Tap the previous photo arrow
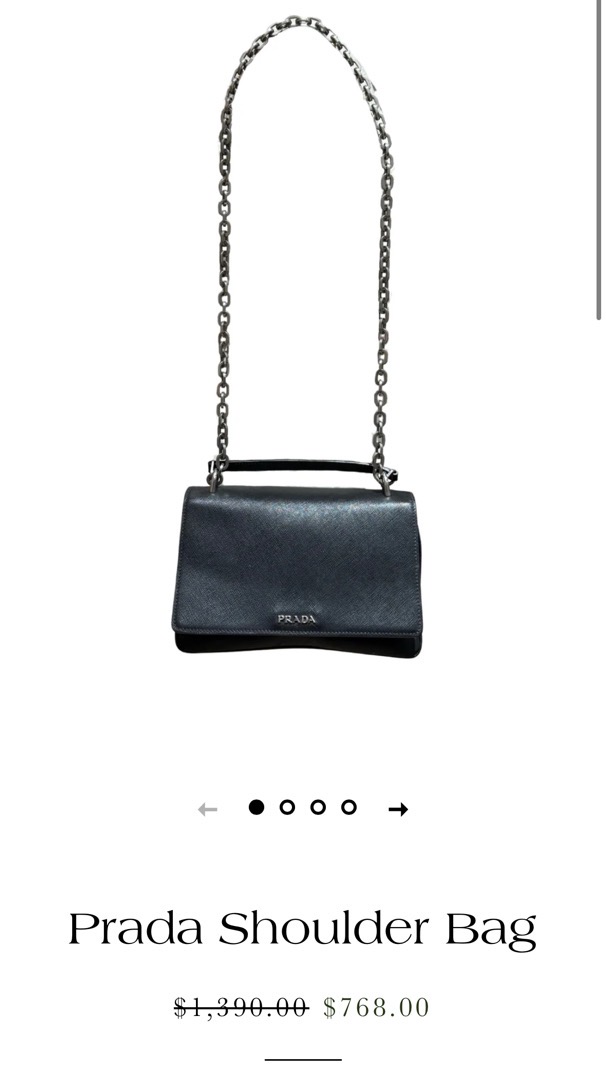 (x=208, y=809)
